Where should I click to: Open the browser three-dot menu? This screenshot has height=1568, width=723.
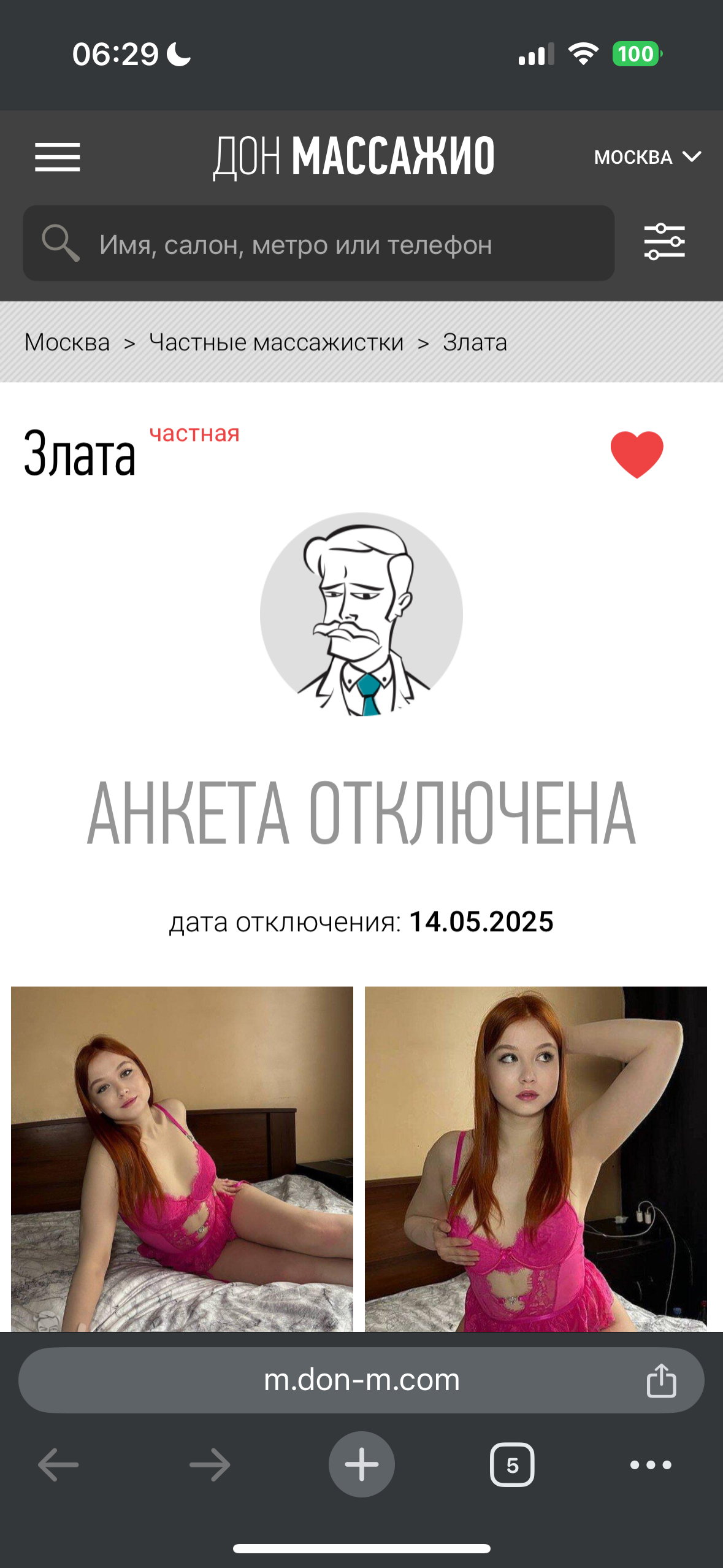click(x=651, y=1465)
